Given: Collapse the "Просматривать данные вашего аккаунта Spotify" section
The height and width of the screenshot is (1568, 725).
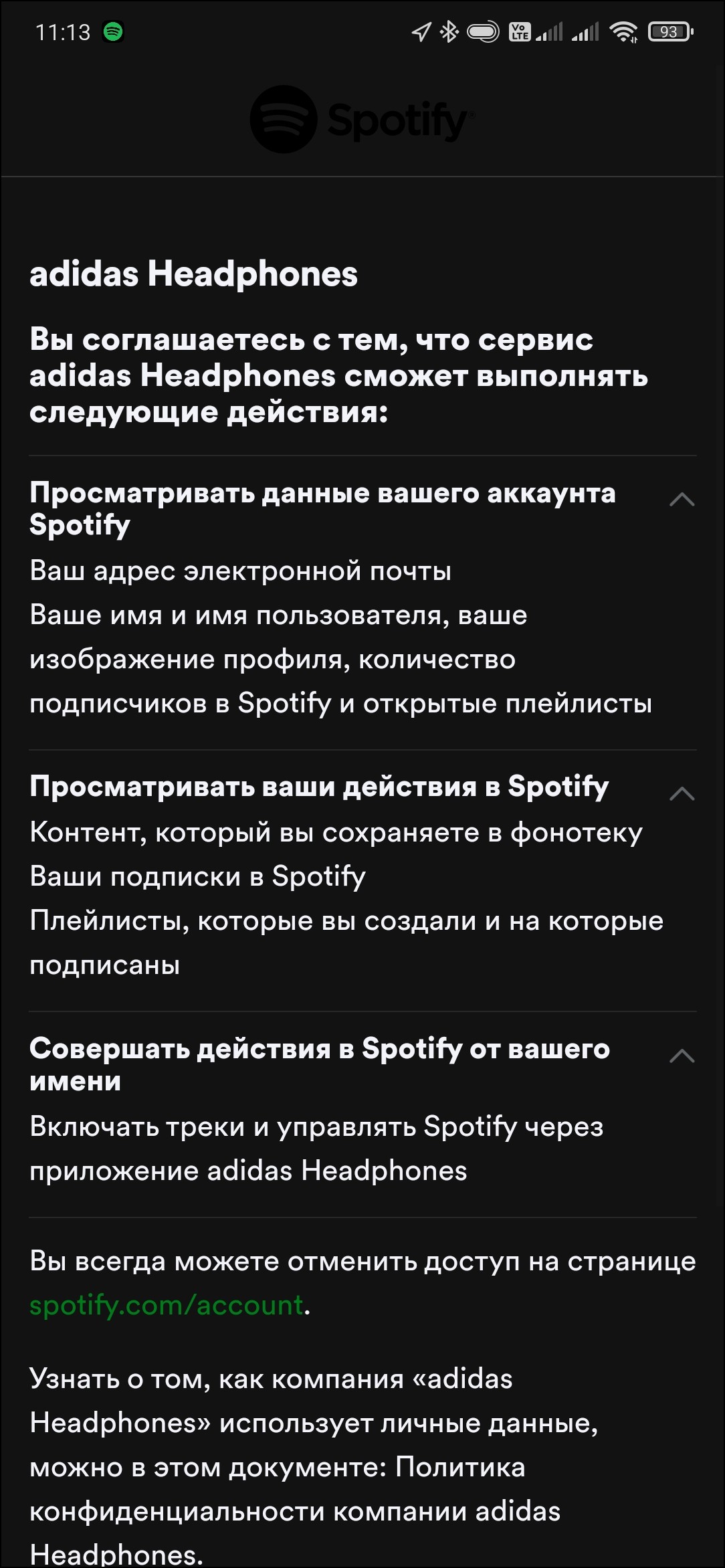Looking at the screenshot, I should pyautogui.click(x=682, y=500).
